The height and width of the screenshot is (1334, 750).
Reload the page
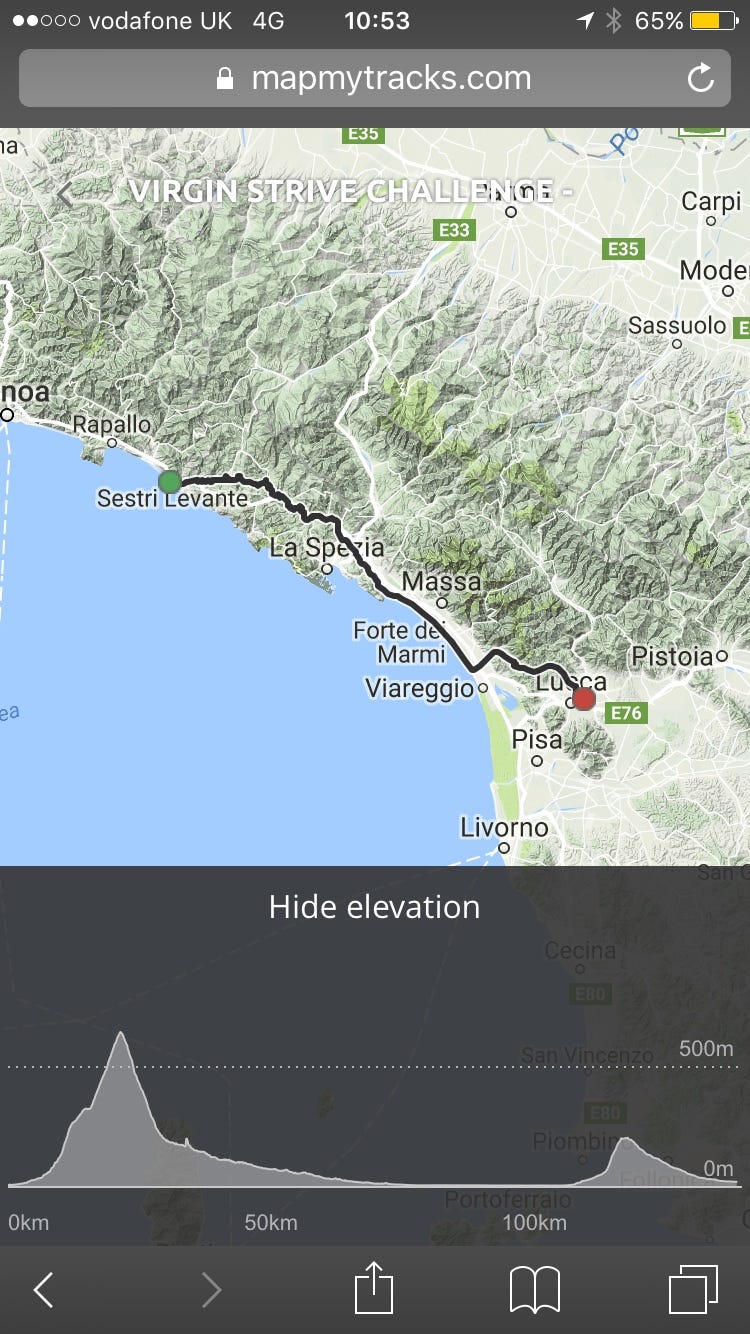[701, 79]
